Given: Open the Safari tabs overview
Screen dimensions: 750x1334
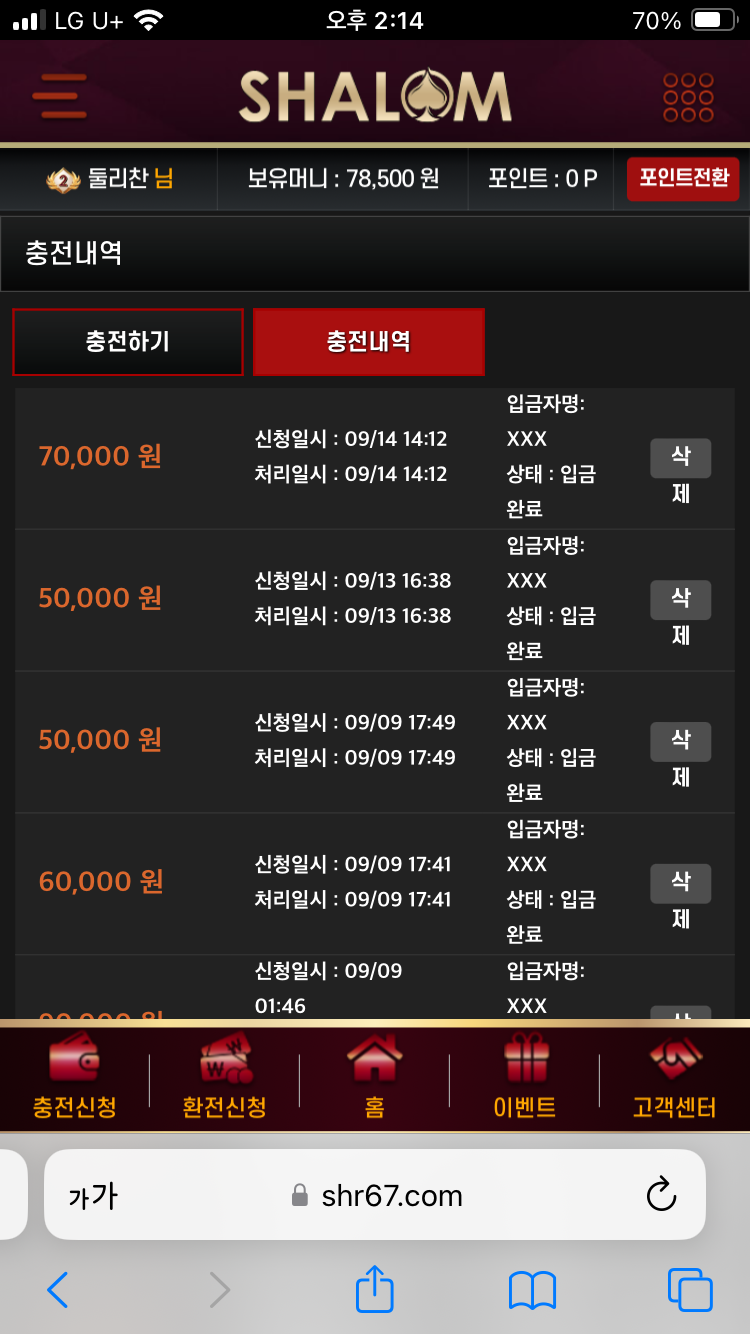Looking at the screenshot, I should (689, 1290).
